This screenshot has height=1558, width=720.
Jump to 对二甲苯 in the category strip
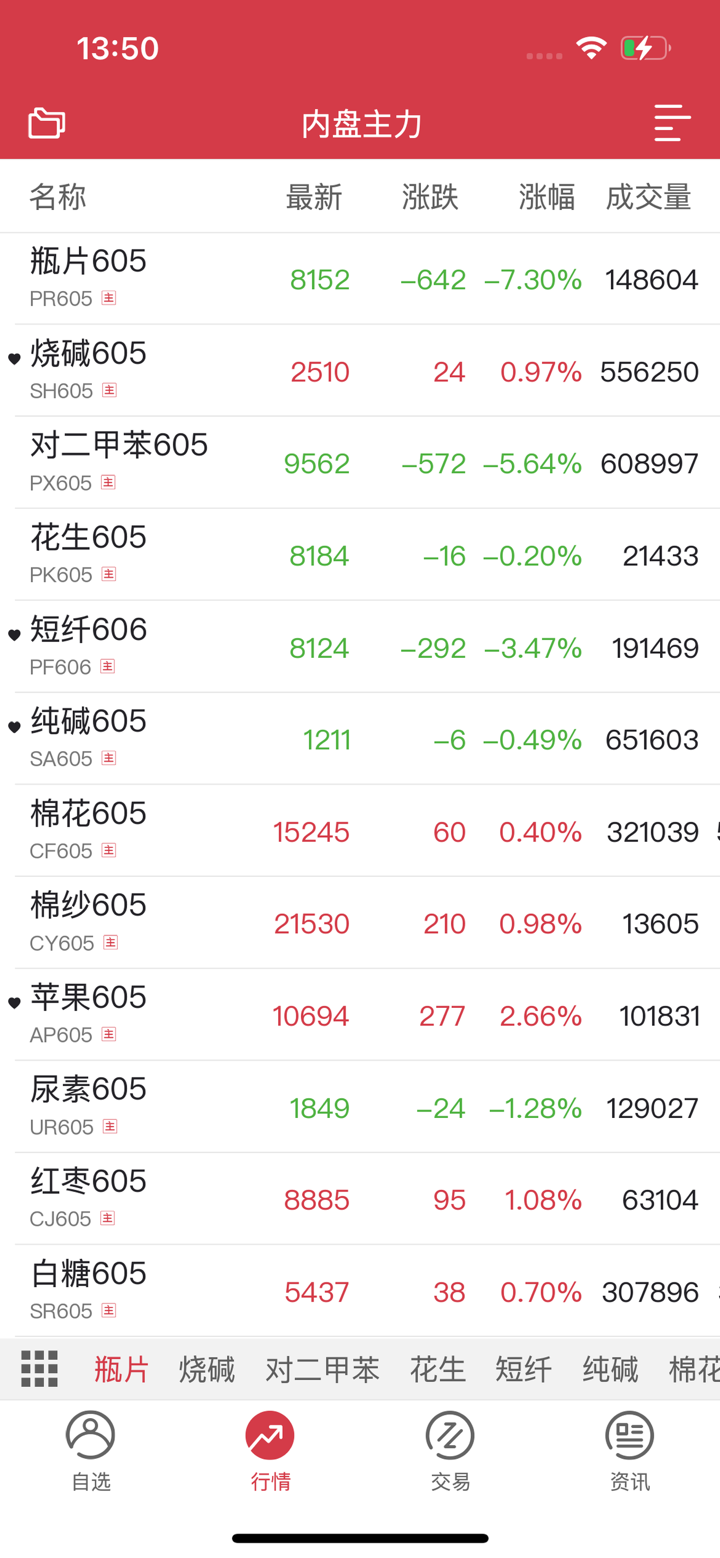click(x=322, y=1369)
